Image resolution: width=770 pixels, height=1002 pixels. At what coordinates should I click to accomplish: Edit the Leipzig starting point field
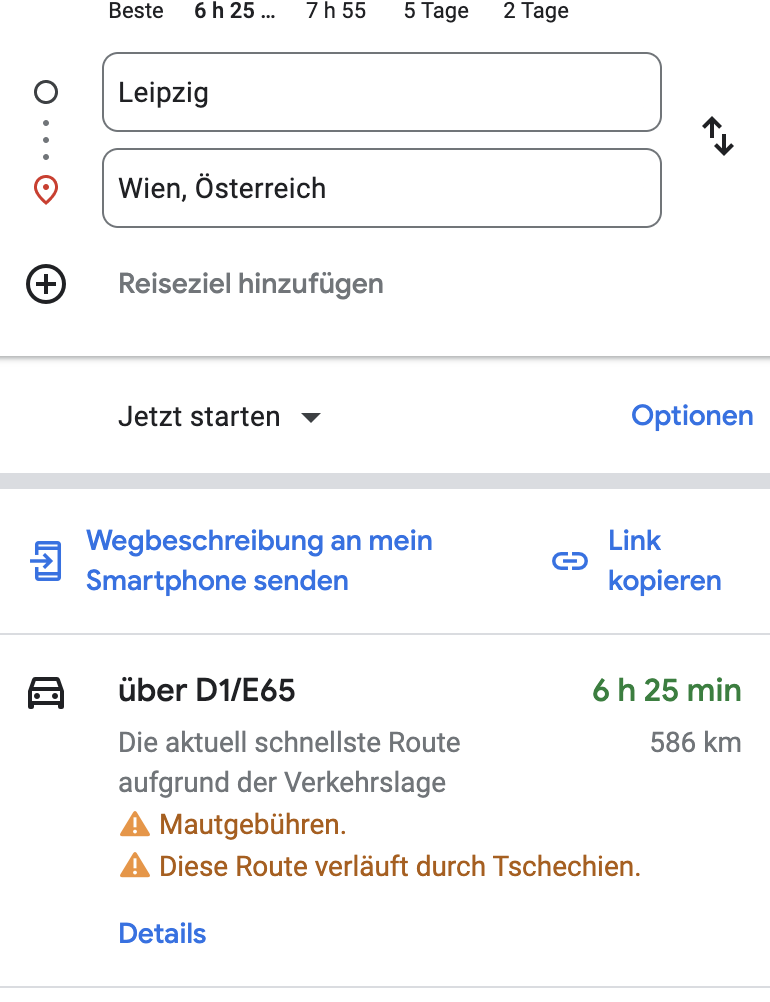[380, 93]
